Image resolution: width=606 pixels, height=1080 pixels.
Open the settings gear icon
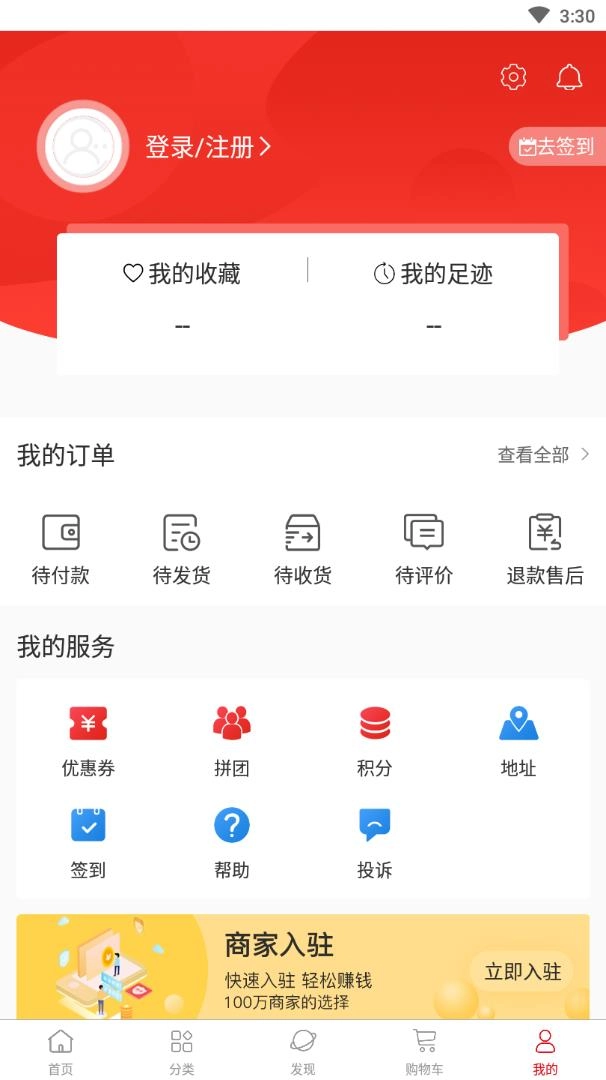coord(513,77)
